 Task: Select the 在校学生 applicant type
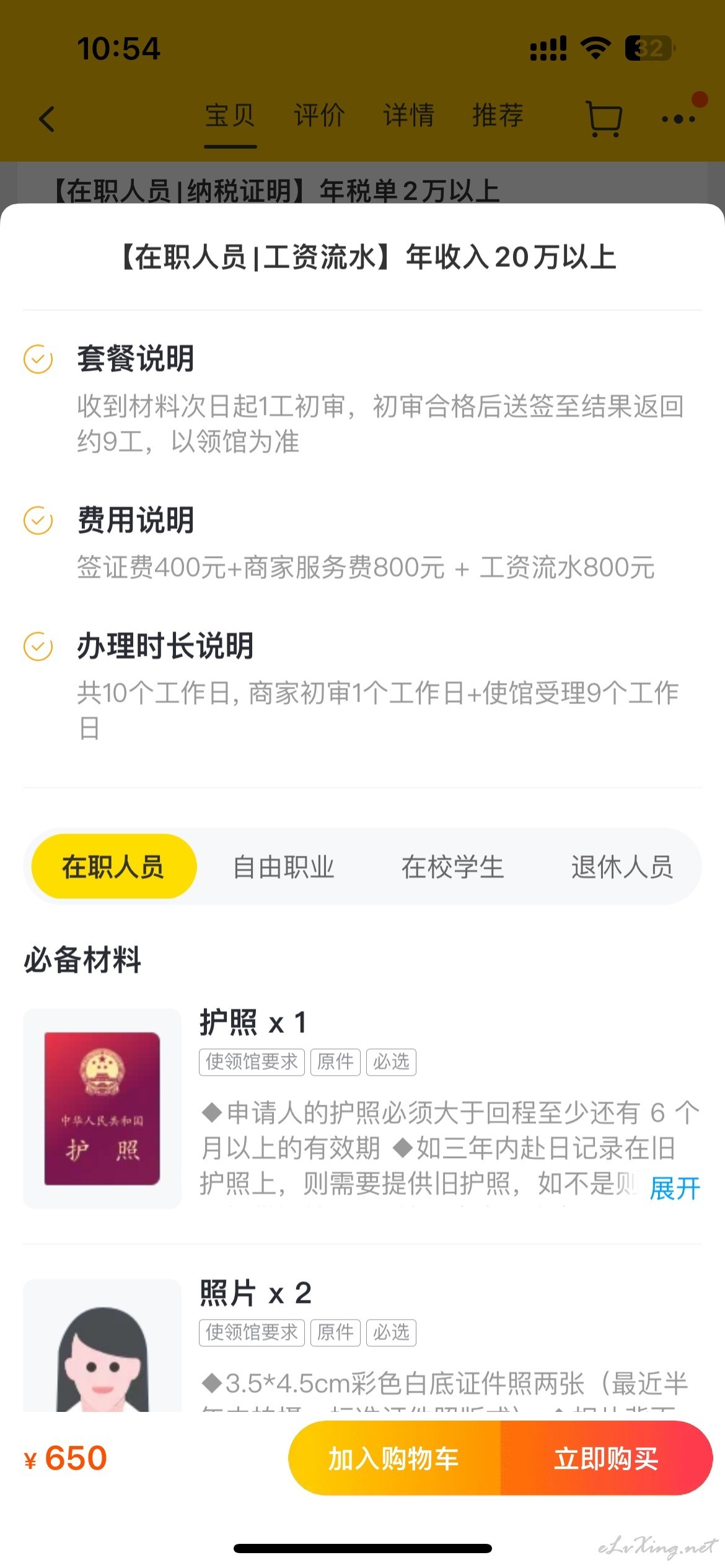click(x=452, y=867)
